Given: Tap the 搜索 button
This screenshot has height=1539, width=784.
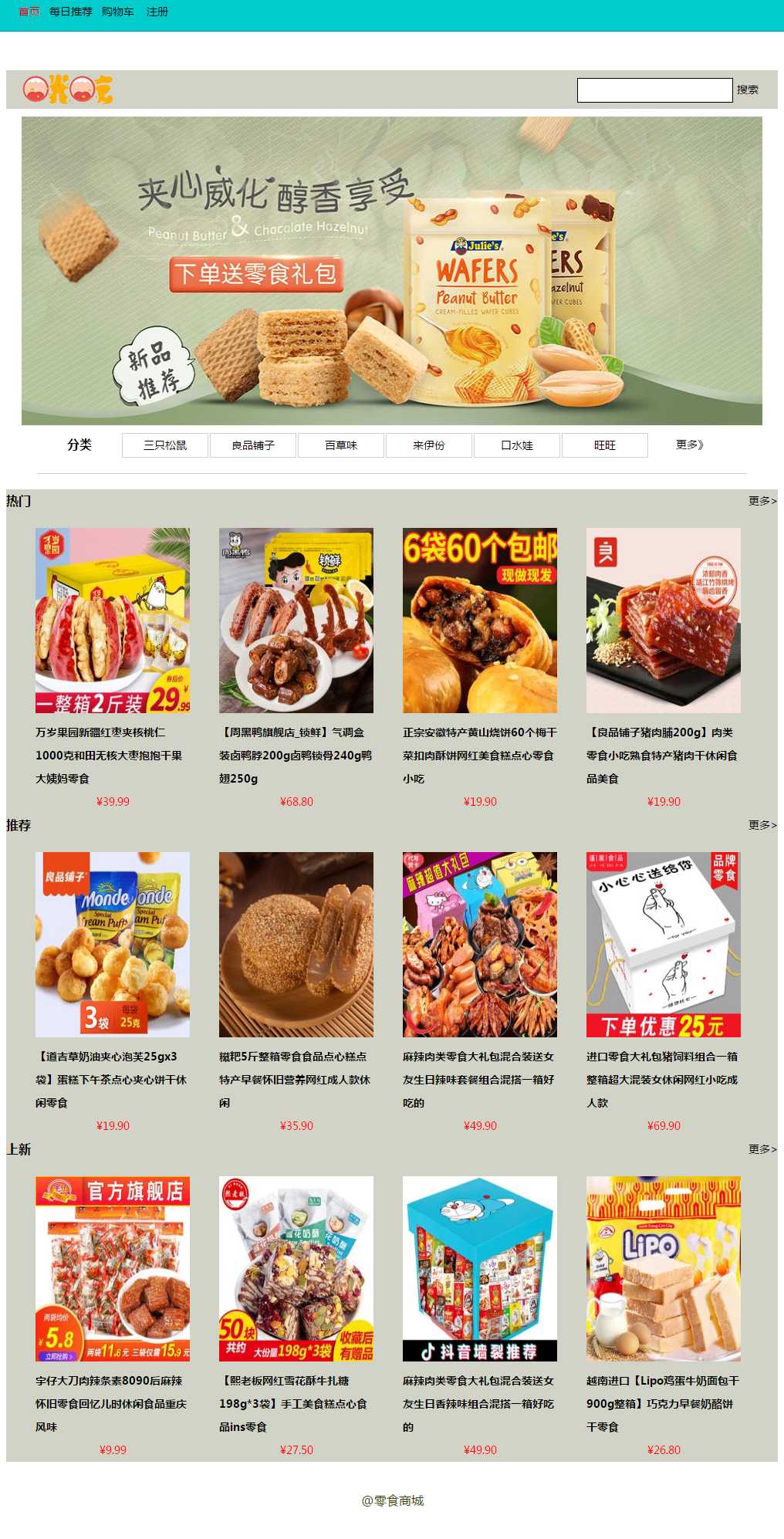Looking at the screenshot, I should [747, 90].
